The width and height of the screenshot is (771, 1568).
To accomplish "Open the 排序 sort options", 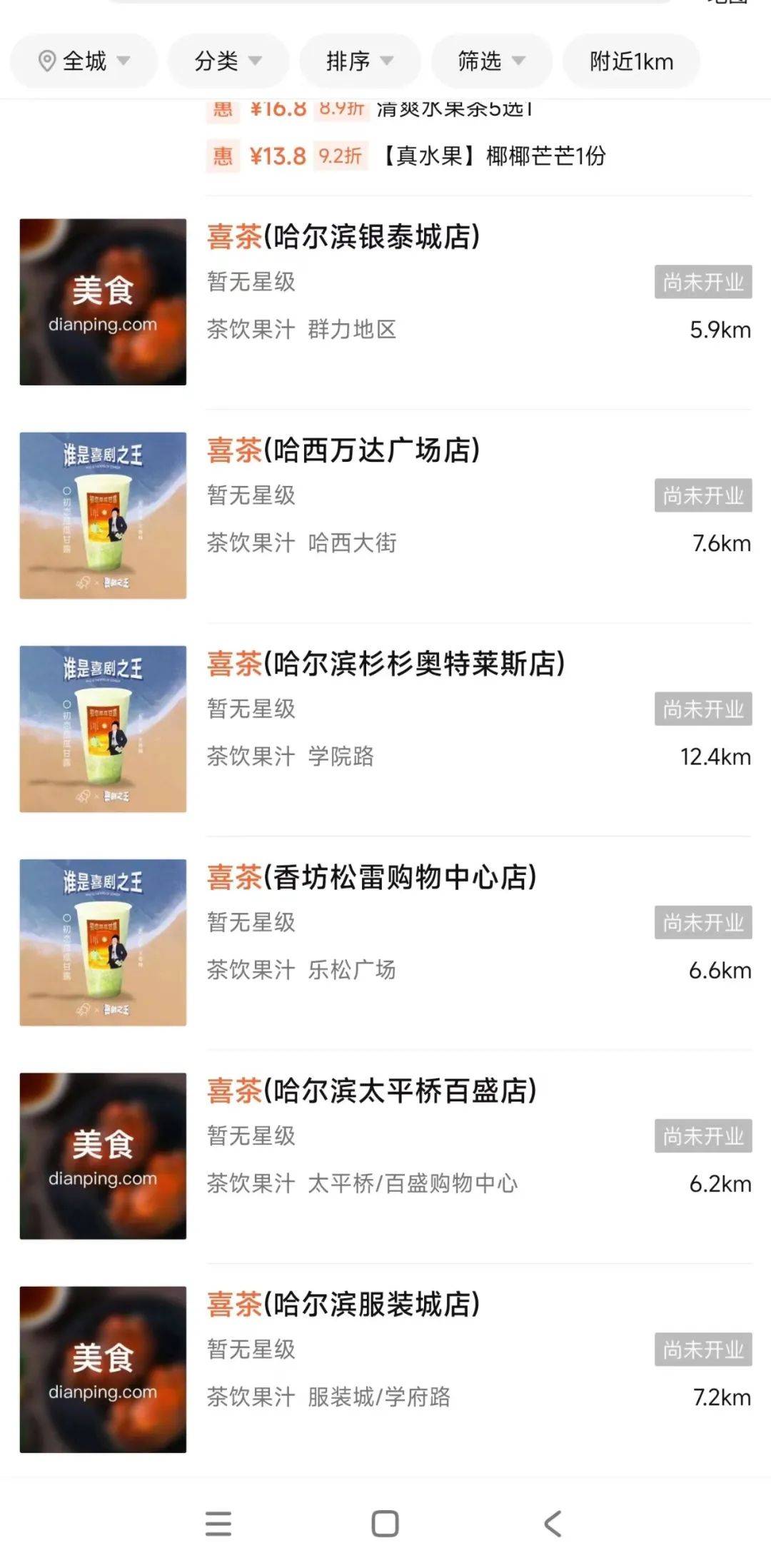I will pyautogui.click(x=359, y=61).
